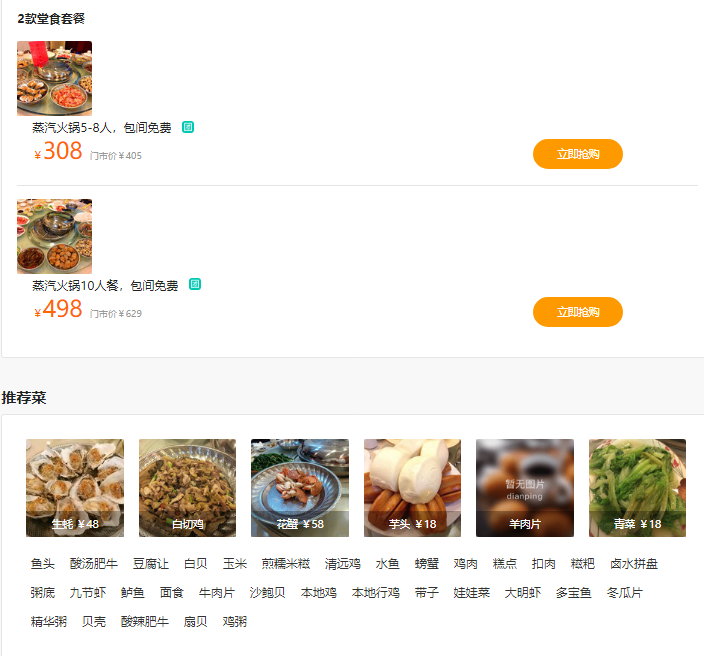Open the 蒸汽火锅5-8人 set meal photo
This screenshot has height=656, width=704.
click(54, 78)
